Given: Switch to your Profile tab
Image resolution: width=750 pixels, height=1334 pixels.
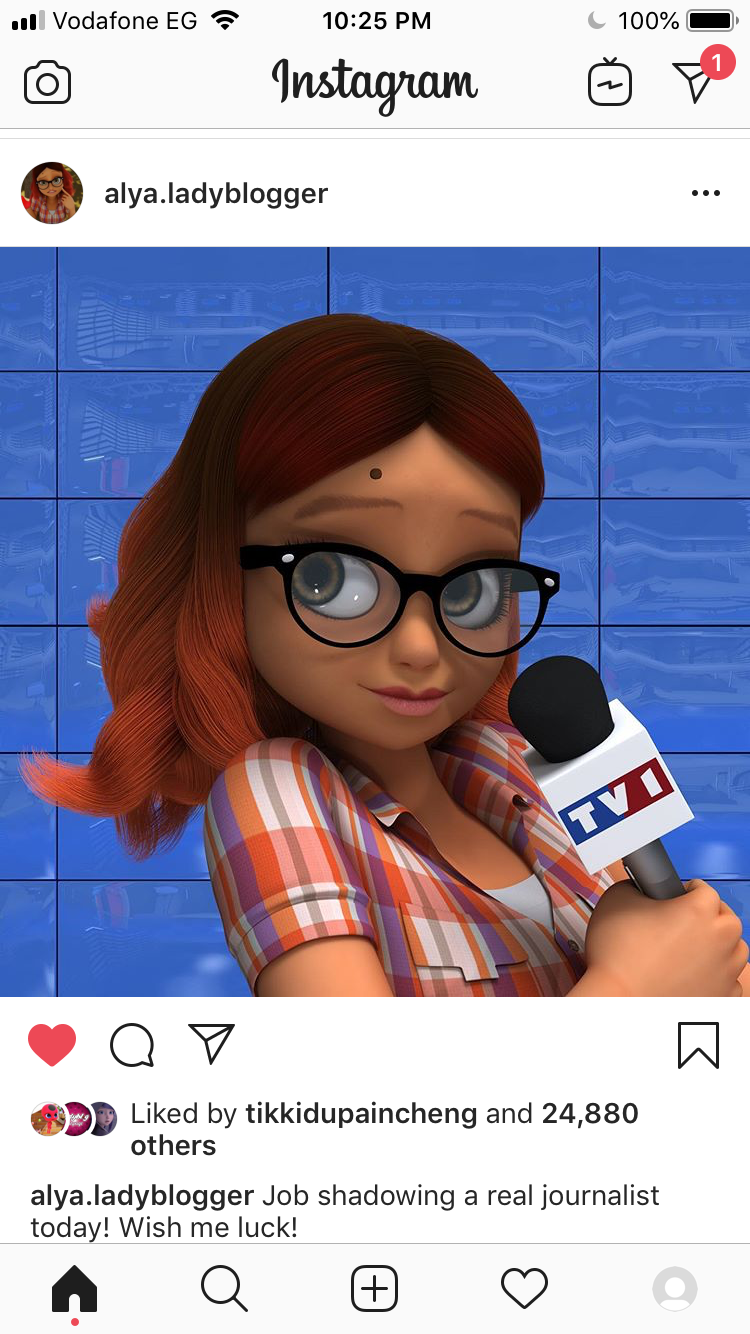Looking at the screenshot, I should coord(675,1288).
